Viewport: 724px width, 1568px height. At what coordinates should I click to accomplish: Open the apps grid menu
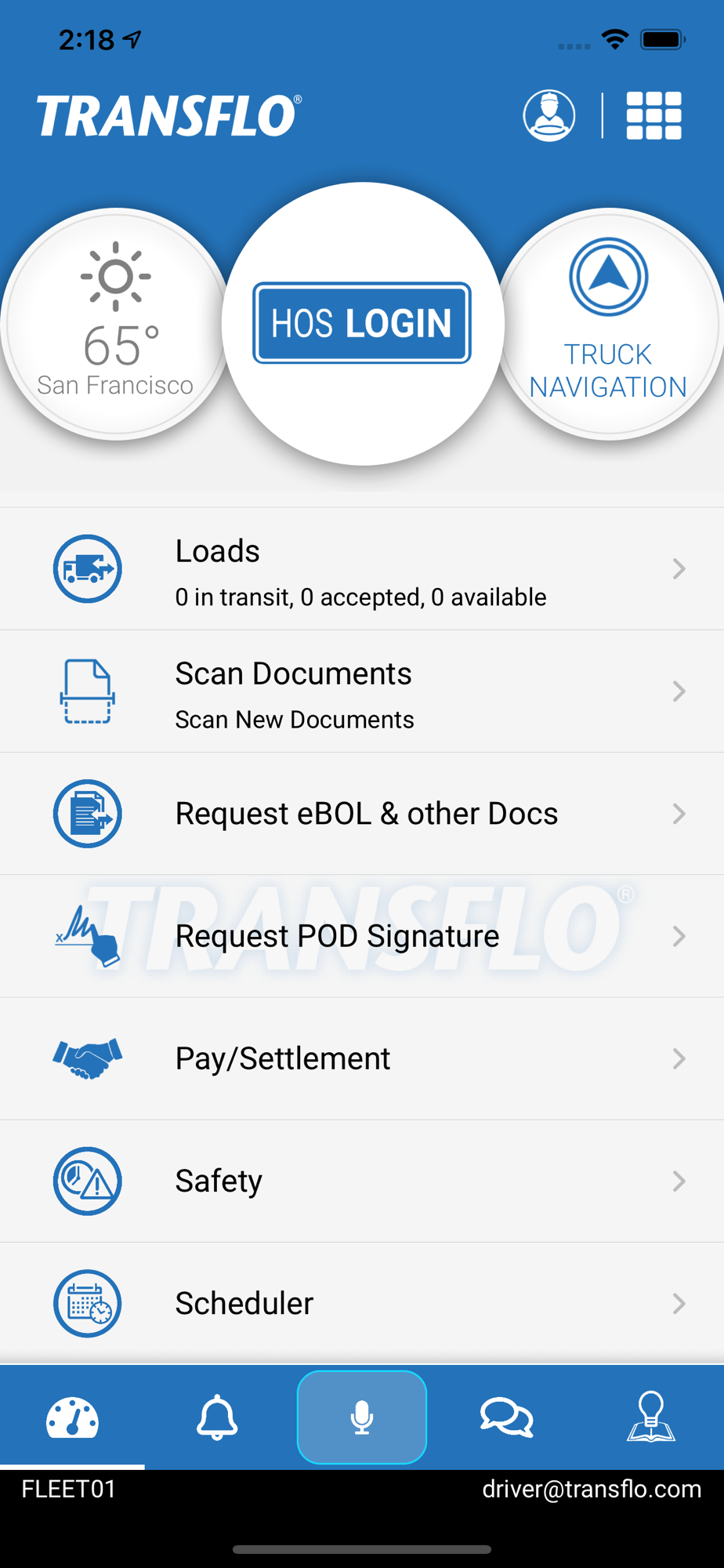point(653,116)
